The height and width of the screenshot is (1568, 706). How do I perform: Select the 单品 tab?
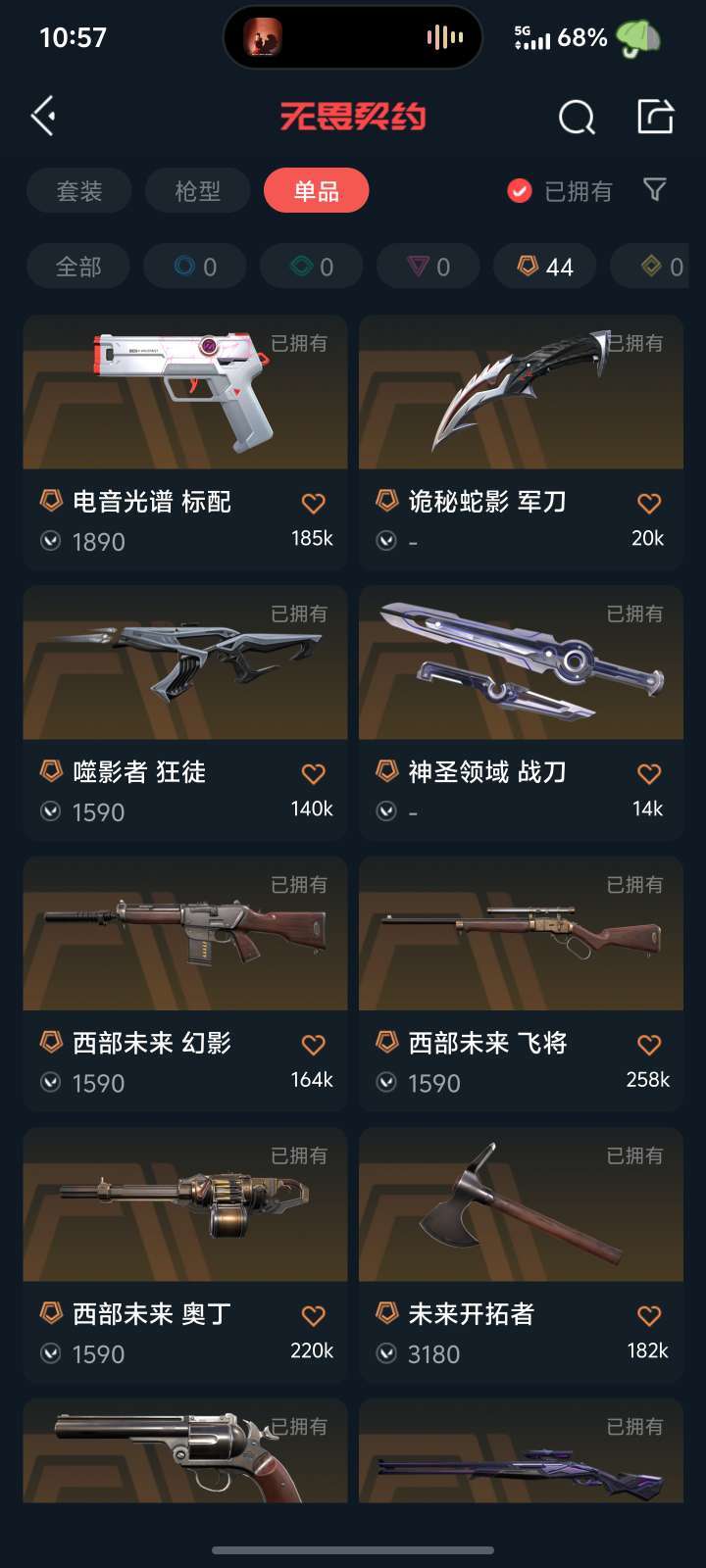(x=317, y=190)
